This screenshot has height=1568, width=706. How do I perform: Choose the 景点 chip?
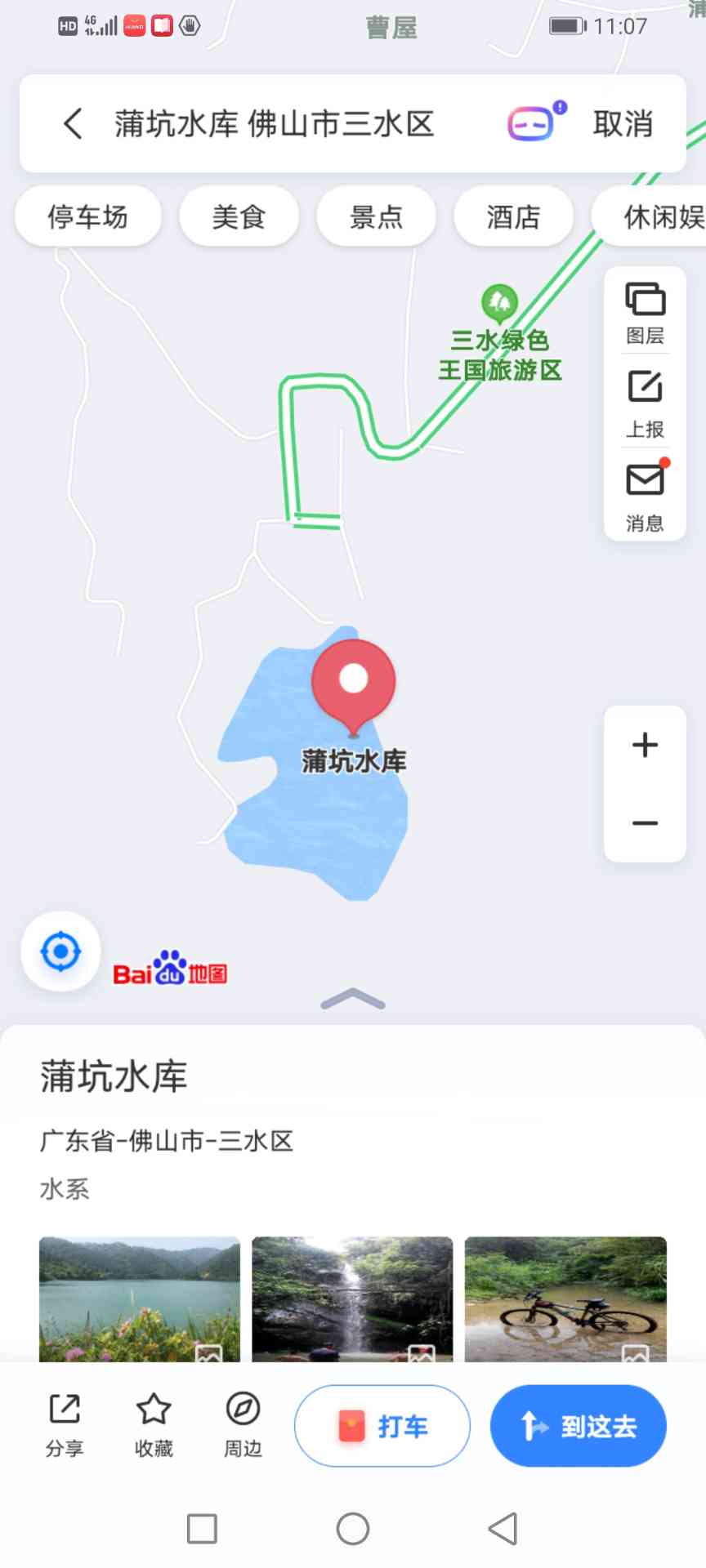376,216
